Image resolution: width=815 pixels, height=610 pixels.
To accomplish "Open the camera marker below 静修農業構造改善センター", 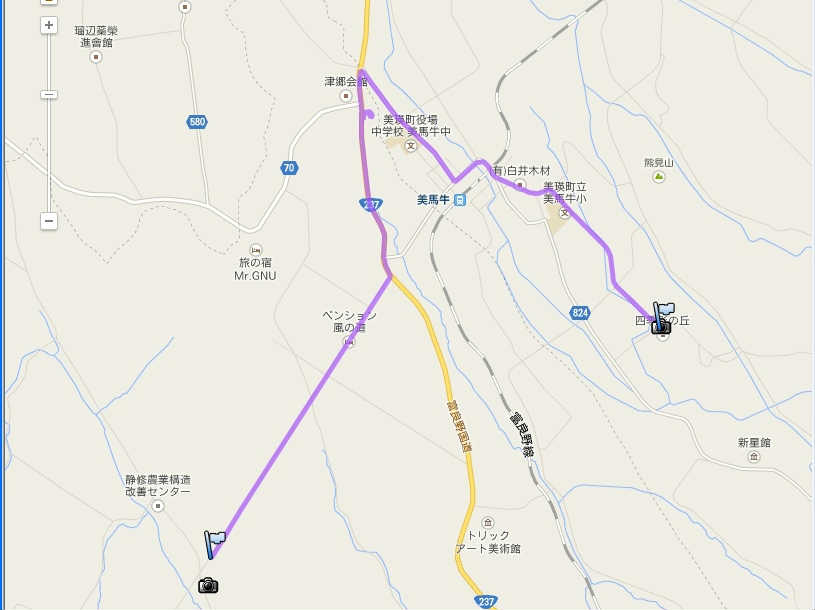I will click(x=208, y=585).
